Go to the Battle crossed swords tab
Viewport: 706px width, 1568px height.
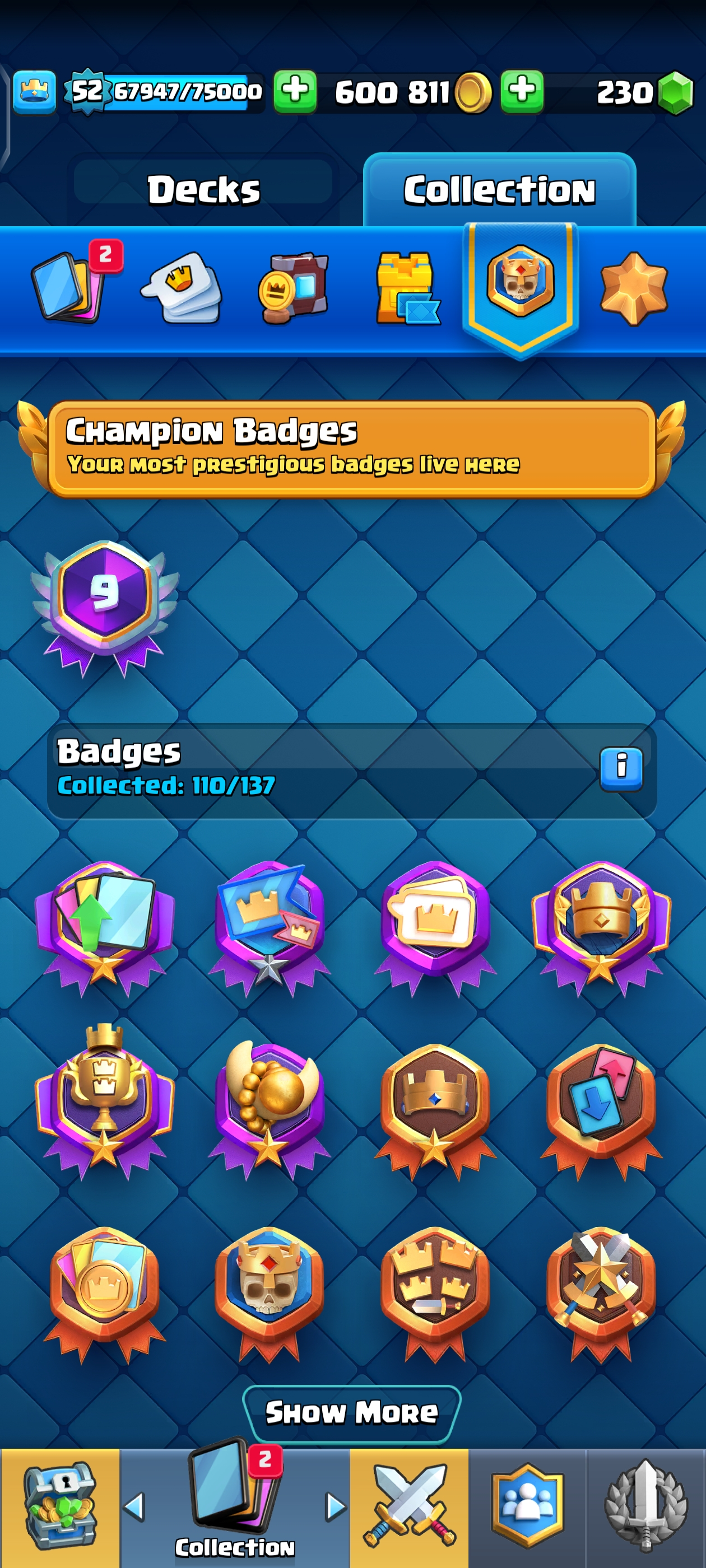point(408,1506)
